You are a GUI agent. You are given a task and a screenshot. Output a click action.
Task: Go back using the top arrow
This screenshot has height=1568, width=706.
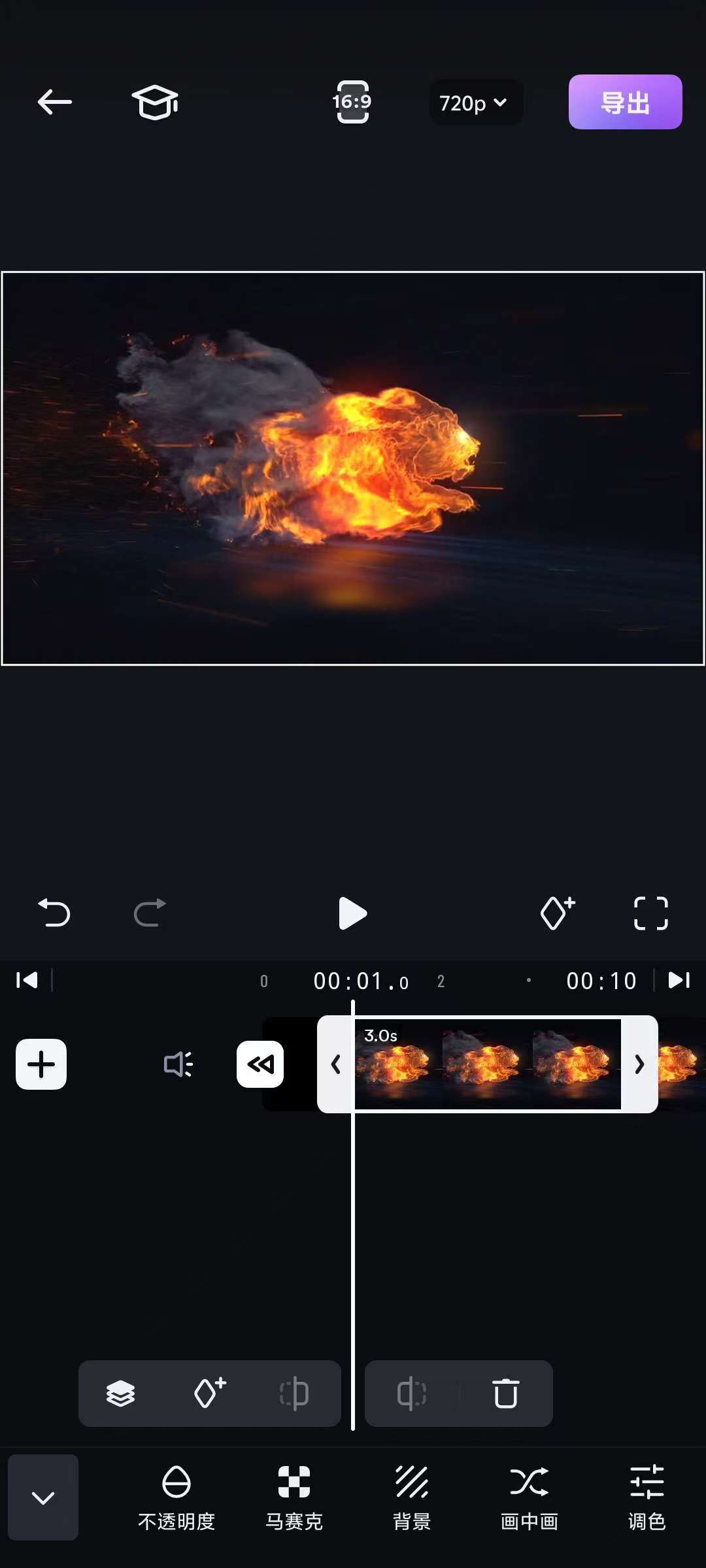[x=54, y=102]
